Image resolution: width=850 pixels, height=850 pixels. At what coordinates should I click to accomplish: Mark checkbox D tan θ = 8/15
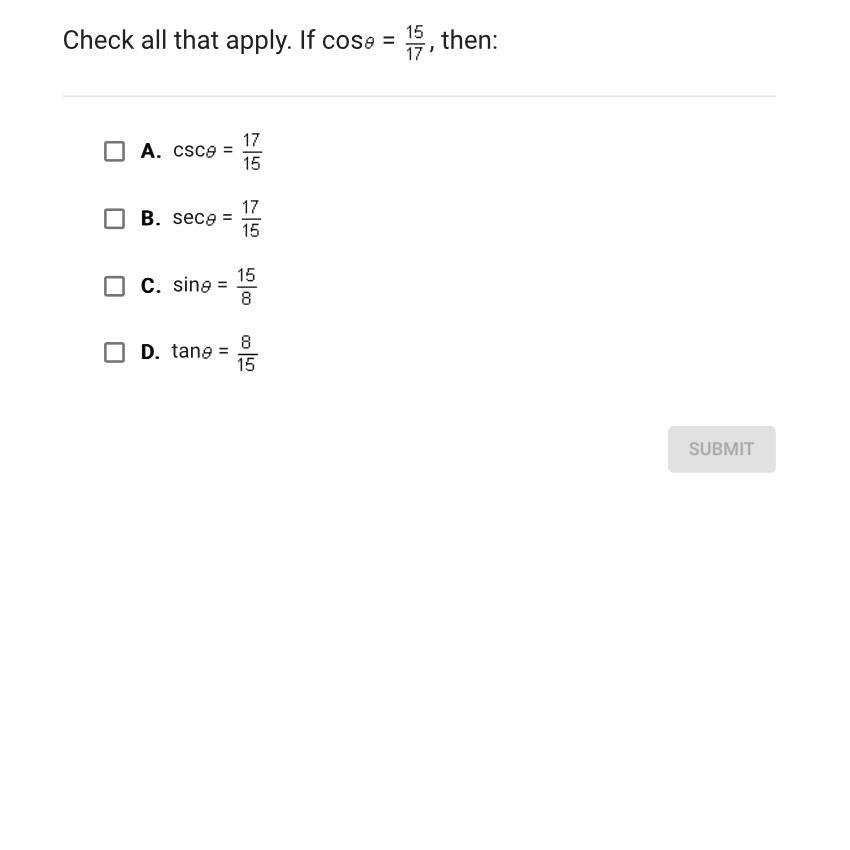(x=115, y=352)
